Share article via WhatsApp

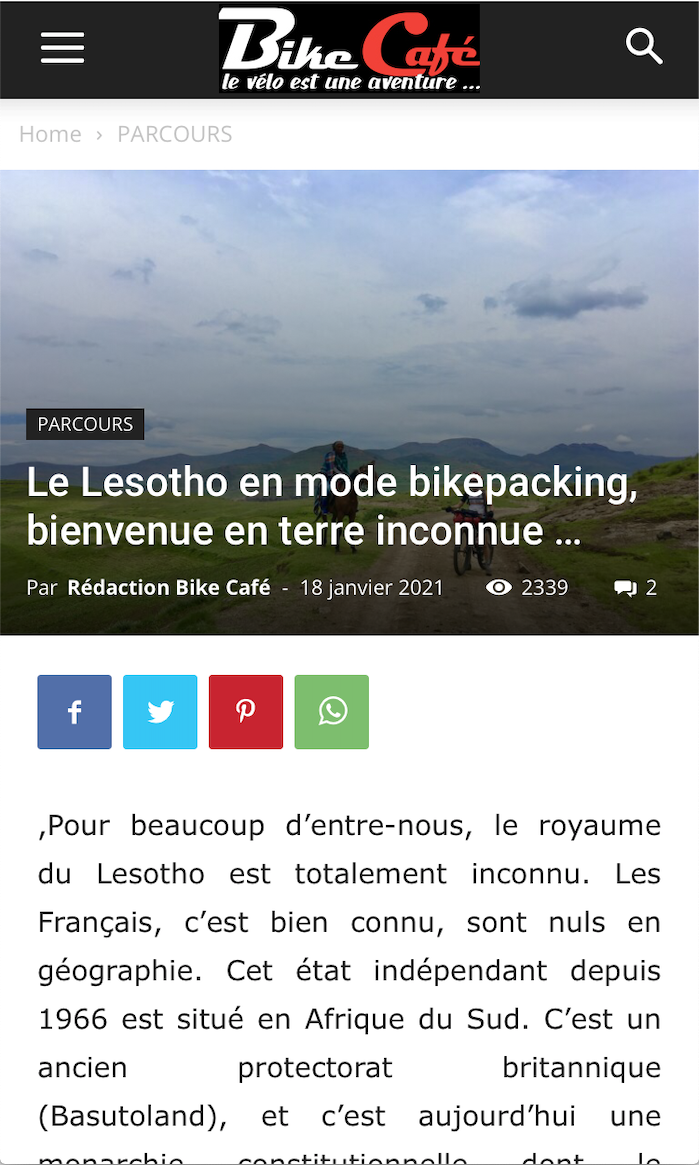(x=332, y=712)
